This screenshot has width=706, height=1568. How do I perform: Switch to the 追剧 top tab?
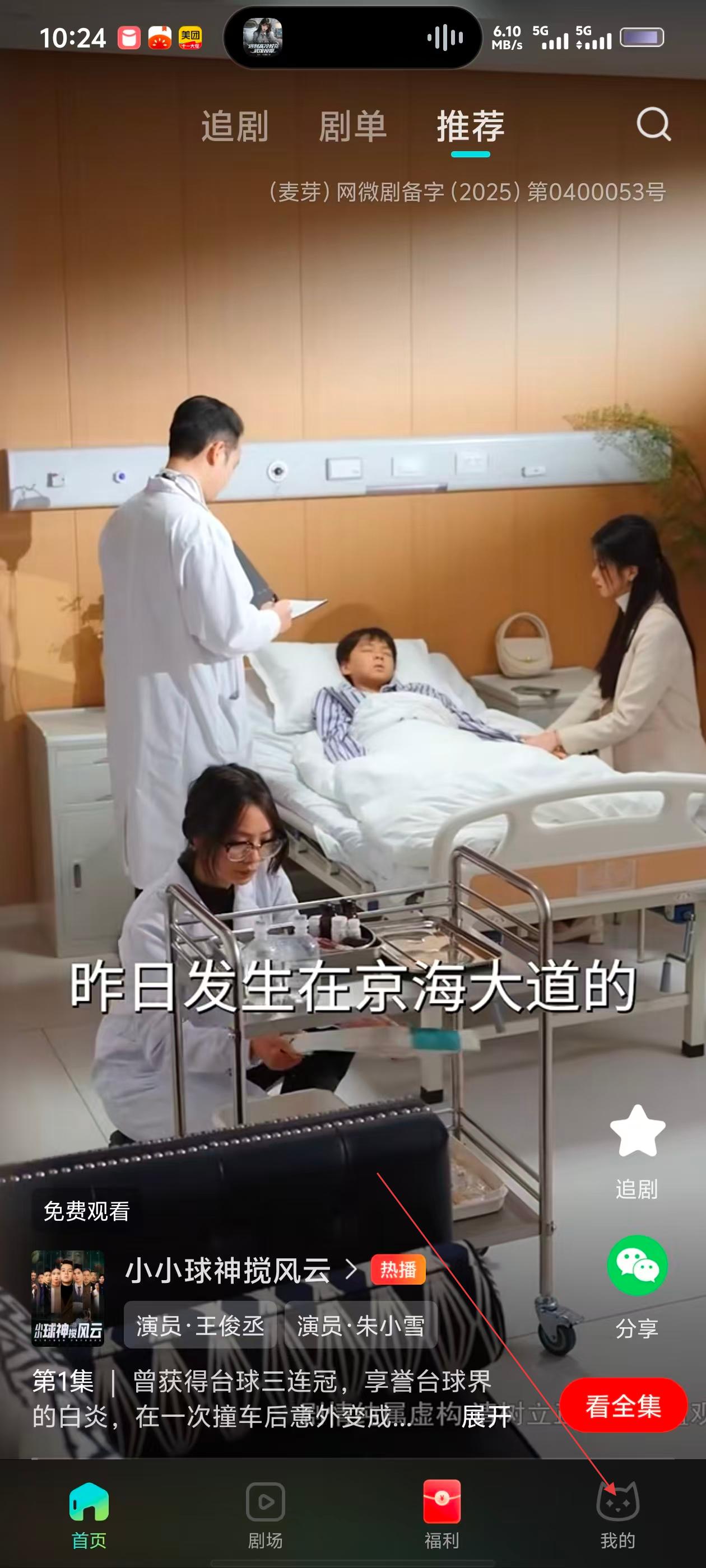pyautogui.click(x=235, y=127)
